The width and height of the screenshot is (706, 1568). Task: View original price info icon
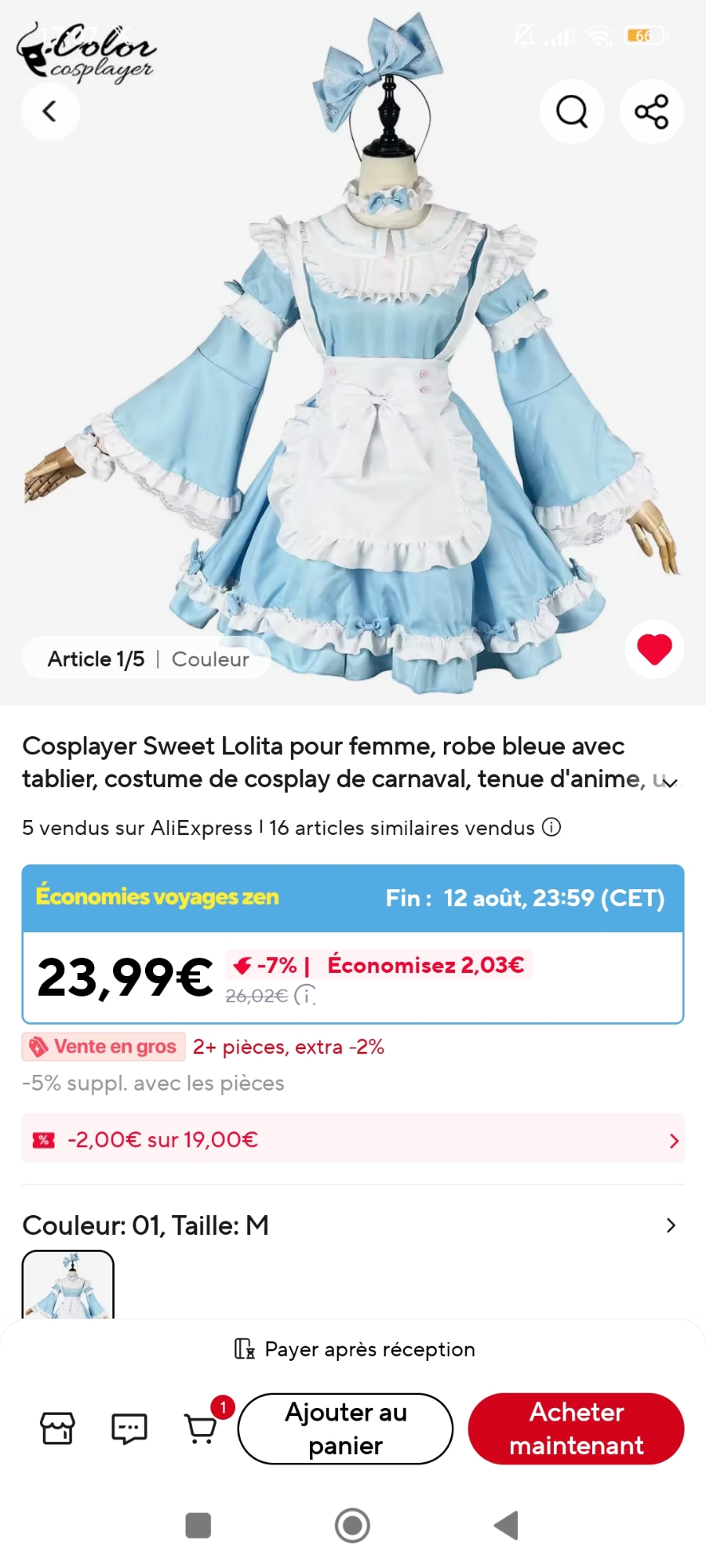pos(305,995)
